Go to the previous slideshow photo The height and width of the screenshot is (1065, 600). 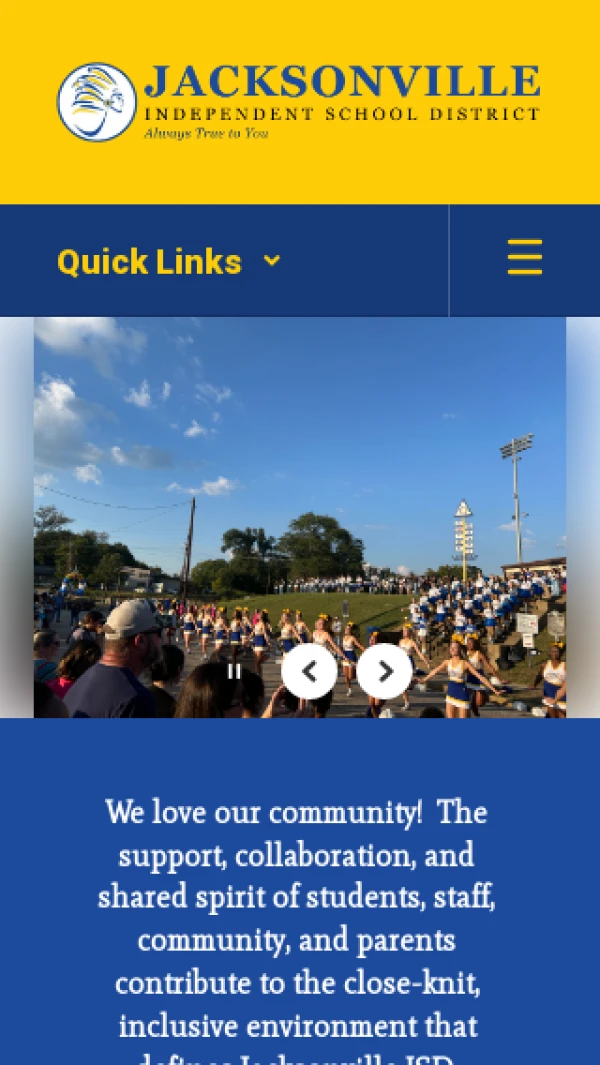(309, 671)
